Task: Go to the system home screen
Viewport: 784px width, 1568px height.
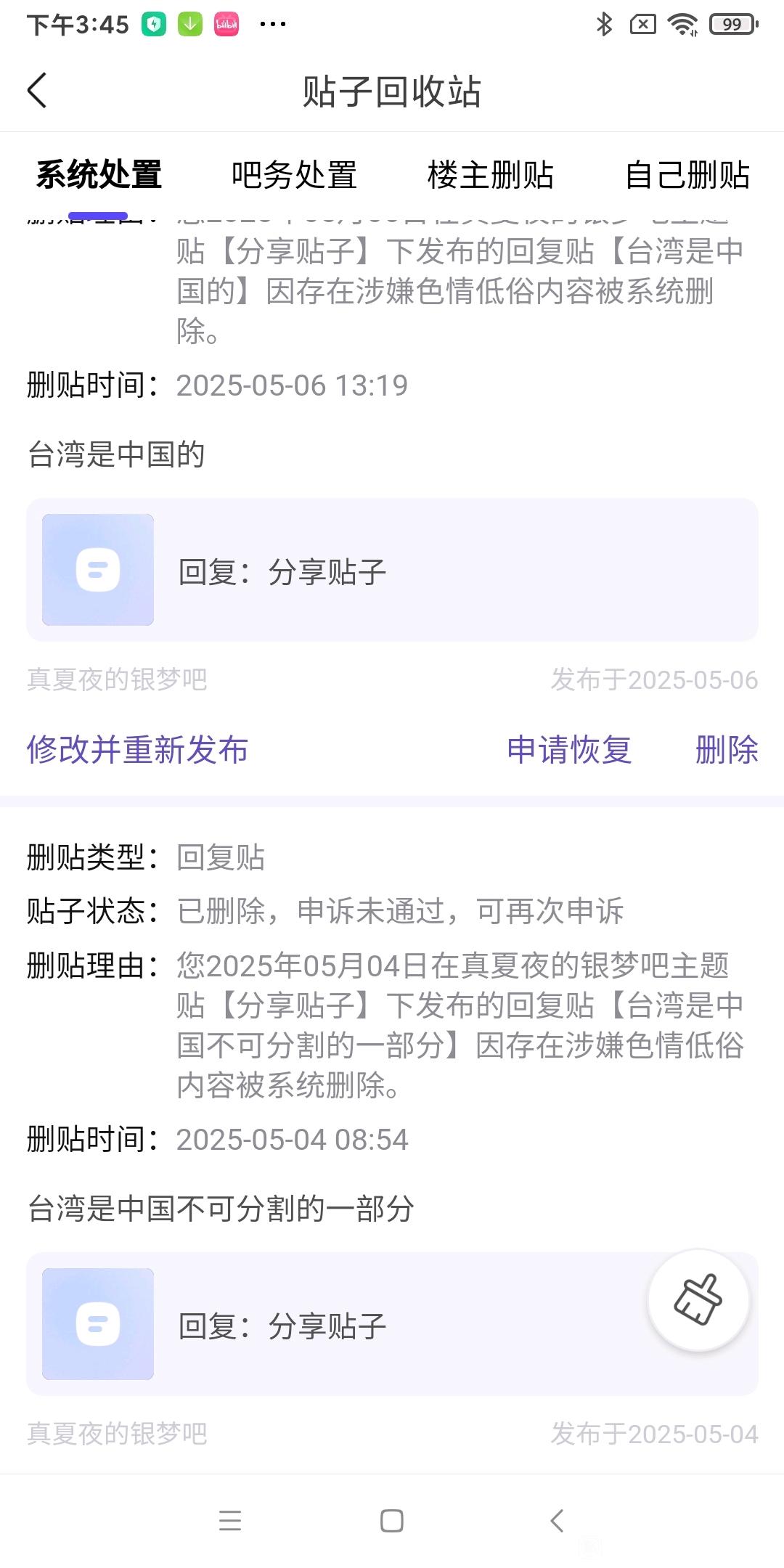Action: point(392,1520)
